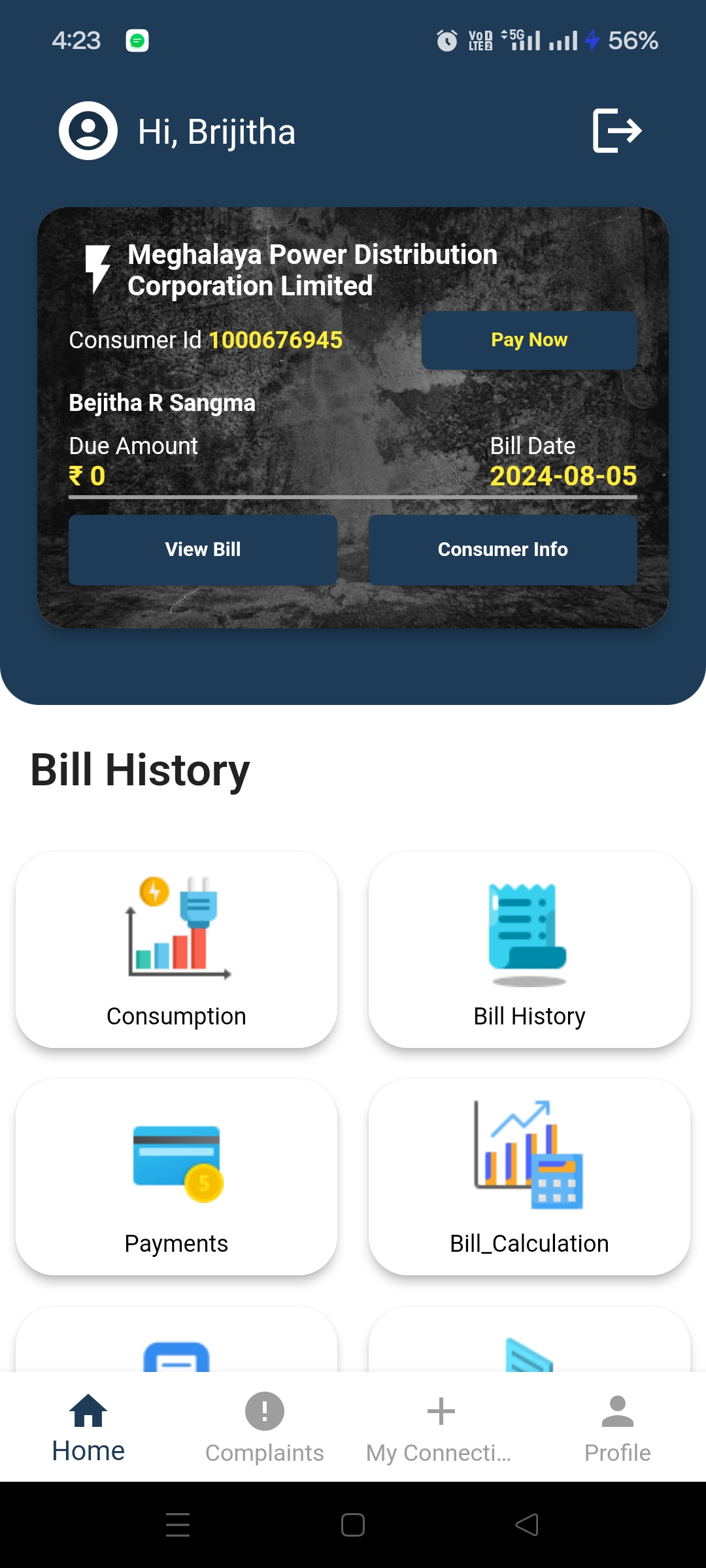The height and width of the screenshot is (1568, 706).
Task: Tap the system back button
Action: click(x=527, y=1525)
